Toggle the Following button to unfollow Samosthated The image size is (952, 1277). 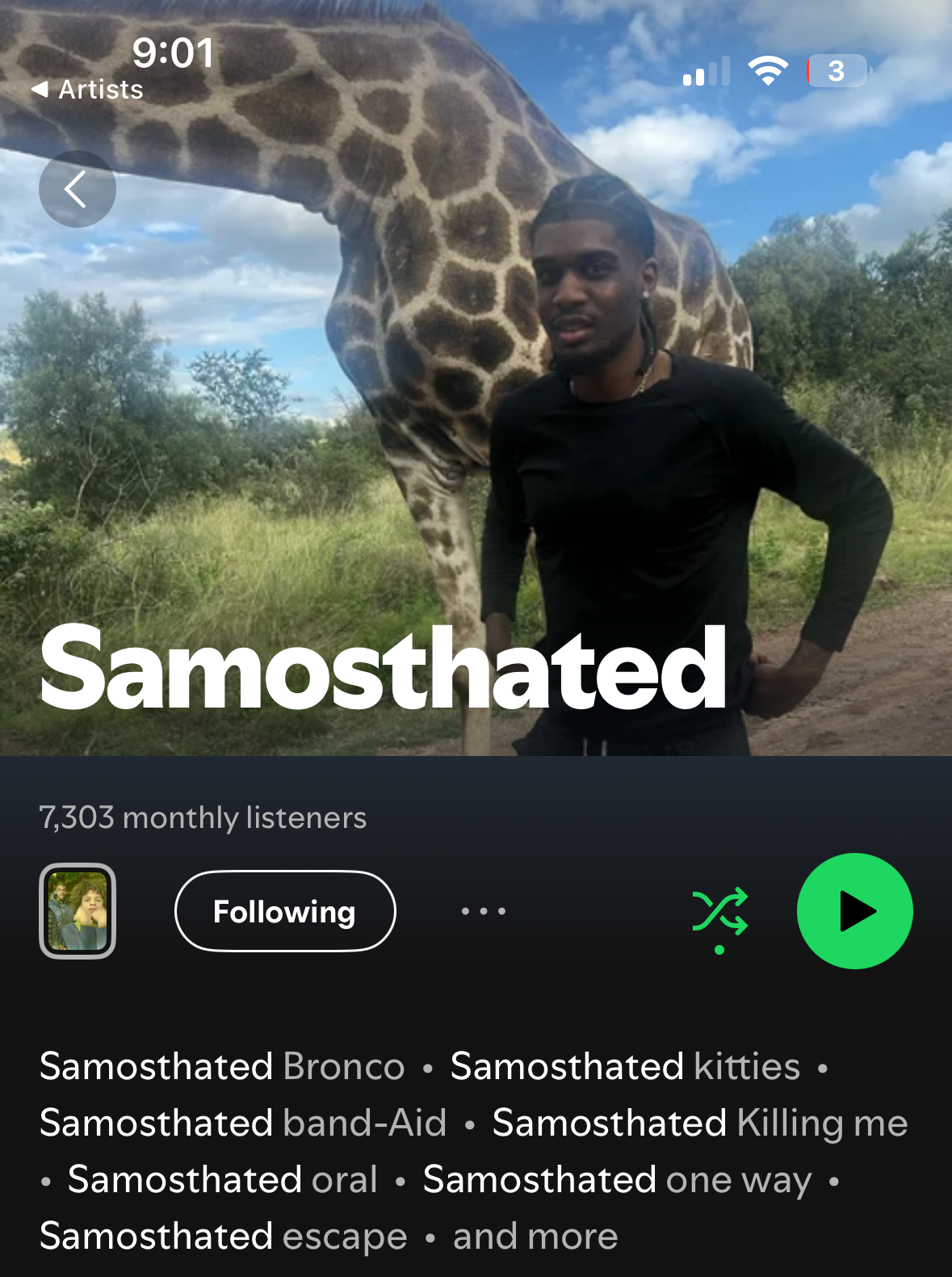pos(284,910)
